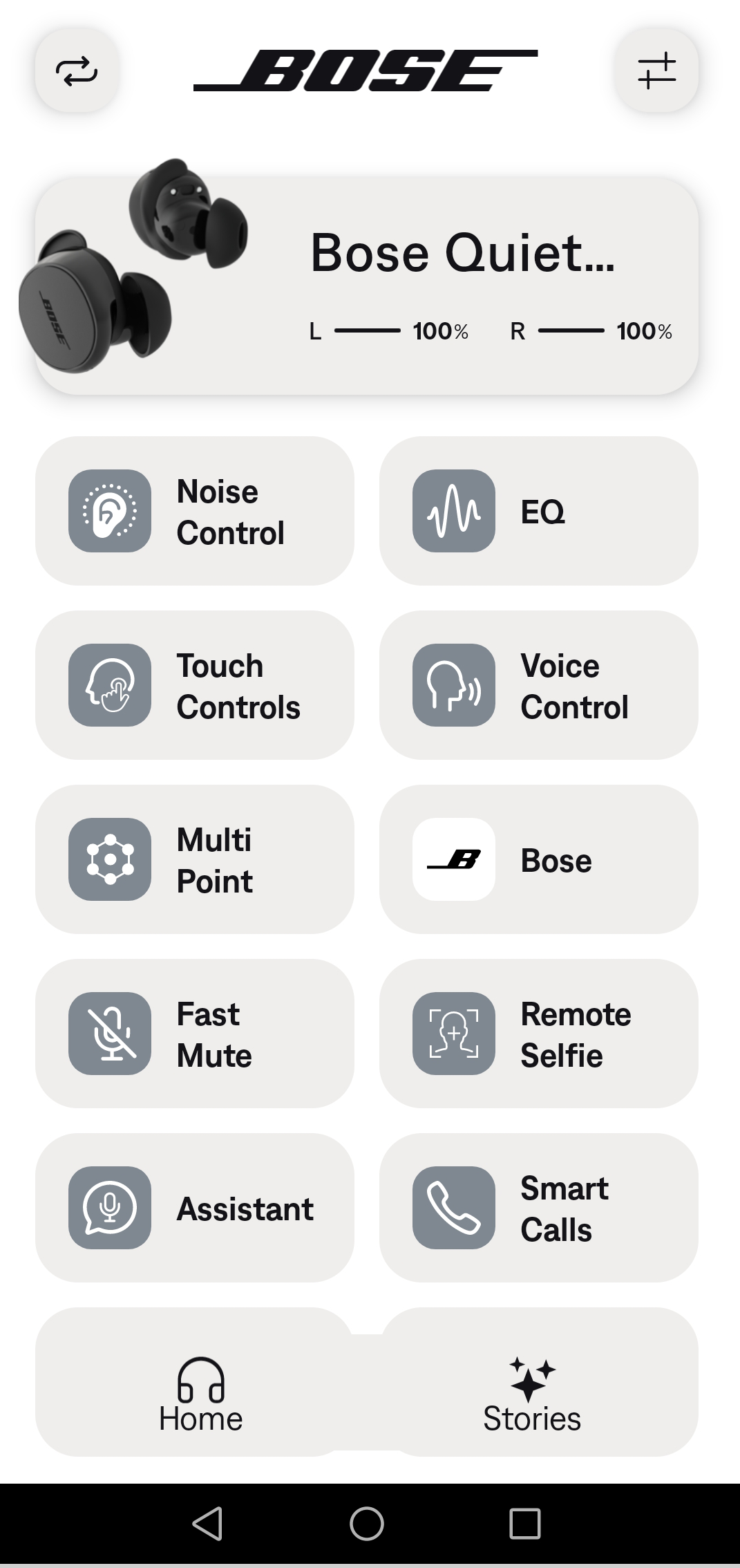This screenshot has width=740, height=1568.
Task: Open the EQ tile
Action: [x=538, y=512]
